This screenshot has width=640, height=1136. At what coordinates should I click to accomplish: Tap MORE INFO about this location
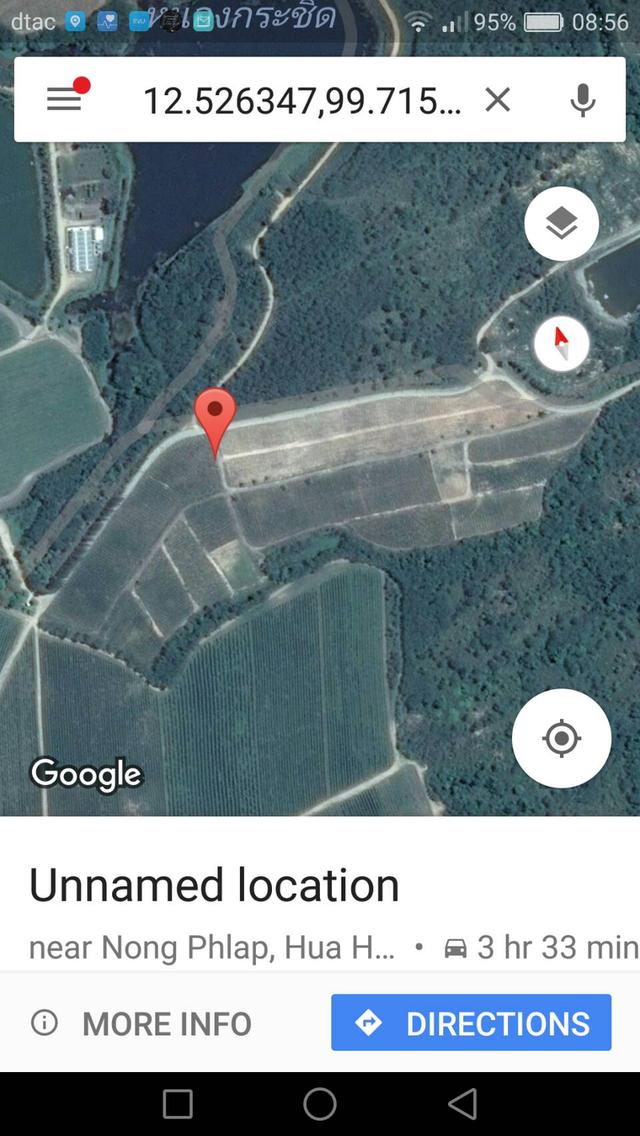click(143, 1023)
